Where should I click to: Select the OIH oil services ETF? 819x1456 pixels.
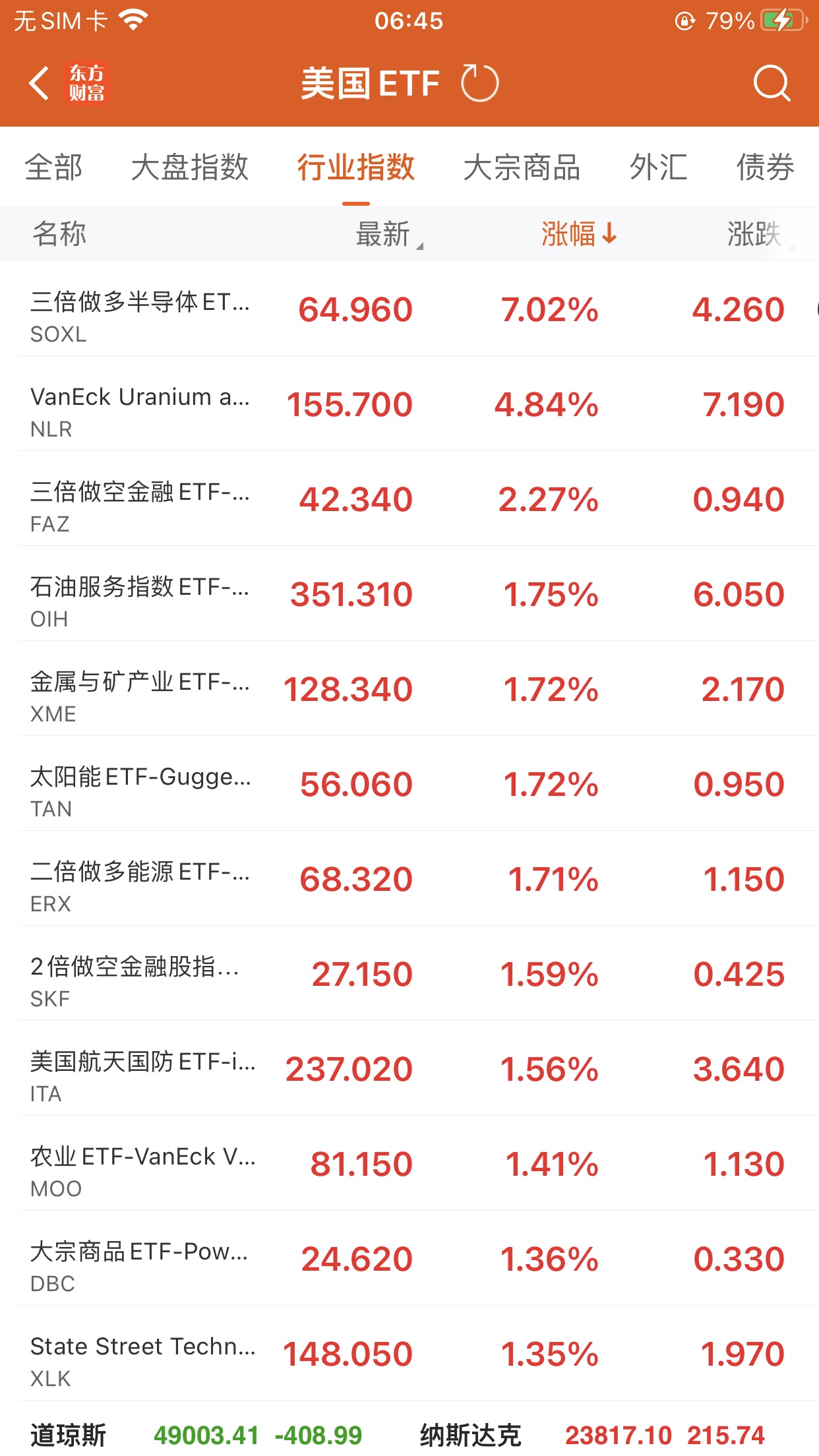409,595
